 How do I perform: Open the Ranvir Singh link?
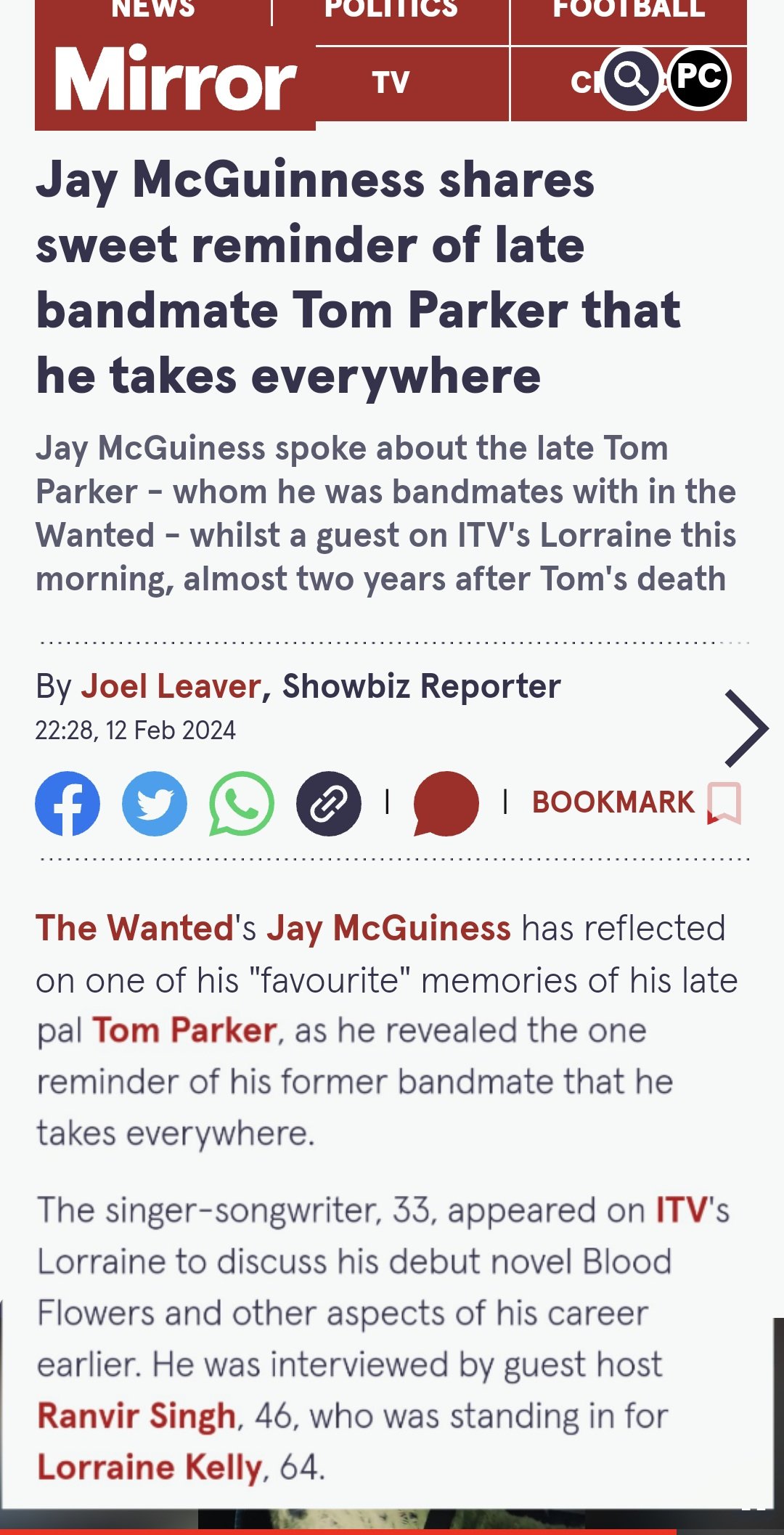pyautogui.click(x=136, y=1416)
